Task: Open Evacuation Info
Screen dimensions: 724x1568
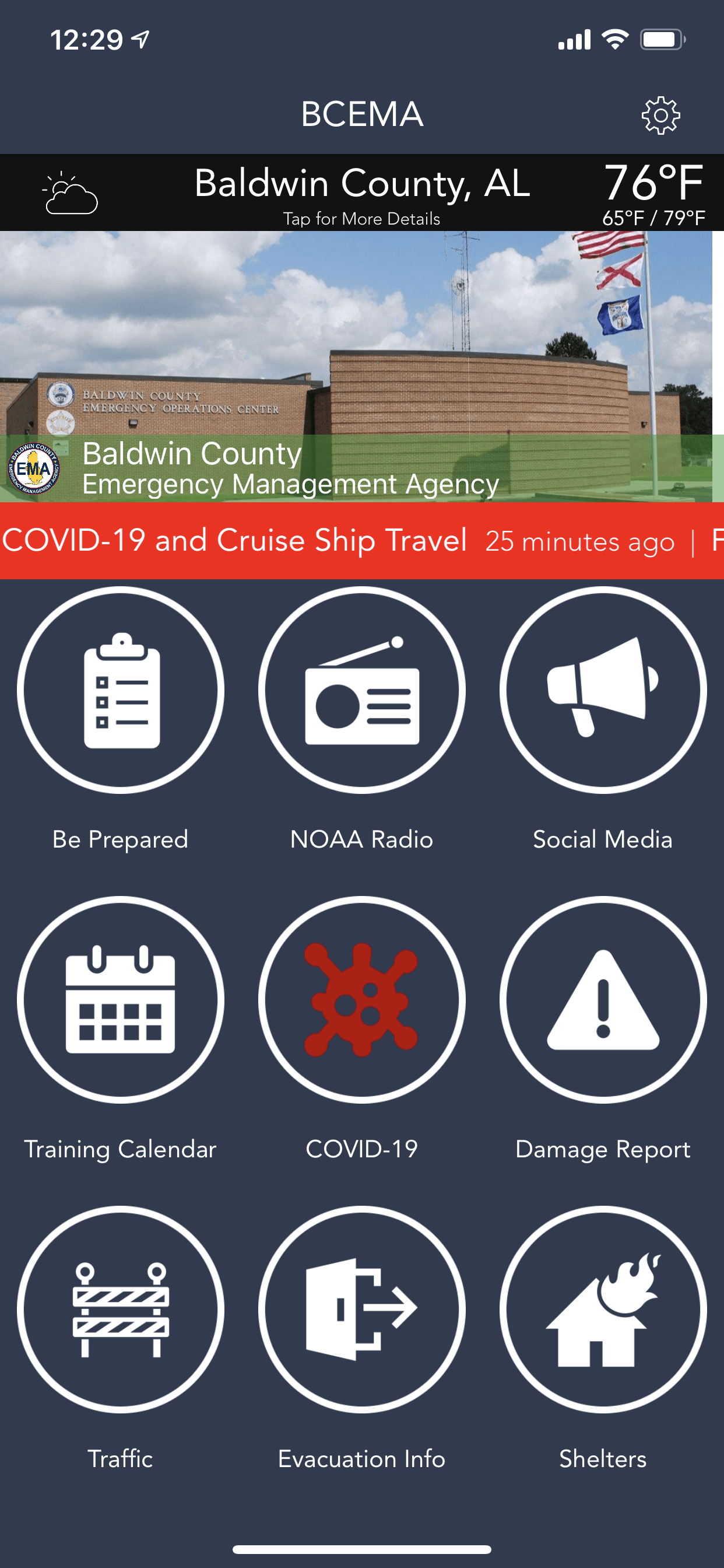Action: (361, 1308)
